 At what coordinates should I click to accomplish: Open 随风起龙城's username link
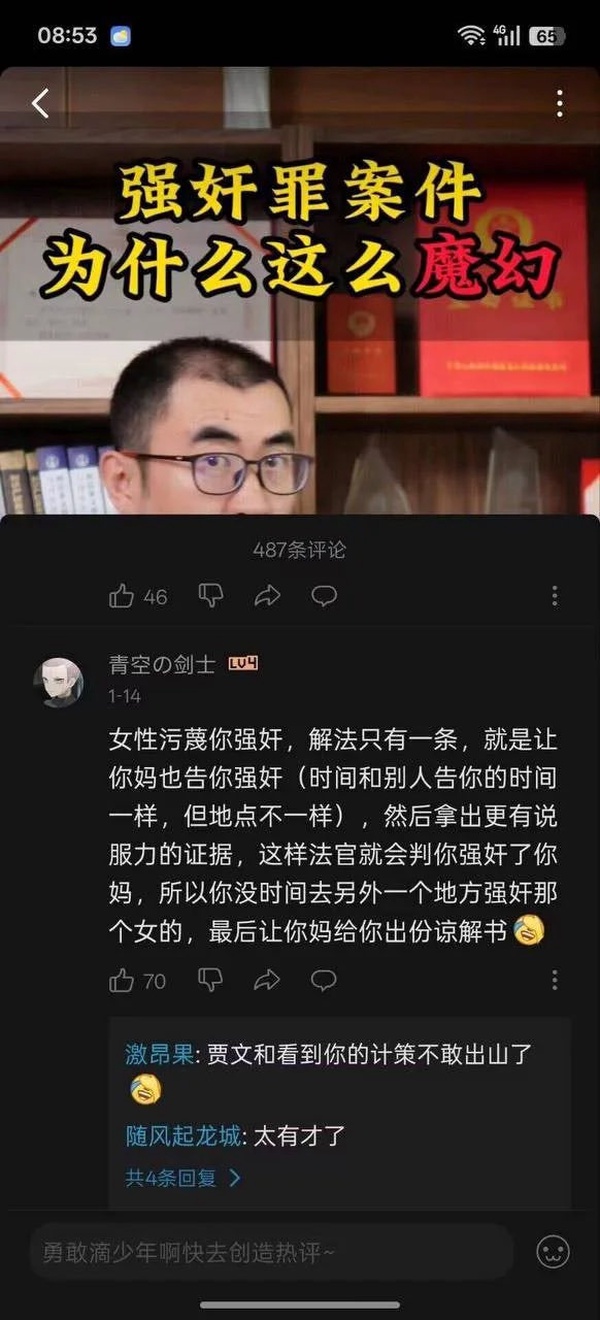tap(183, 1136)
